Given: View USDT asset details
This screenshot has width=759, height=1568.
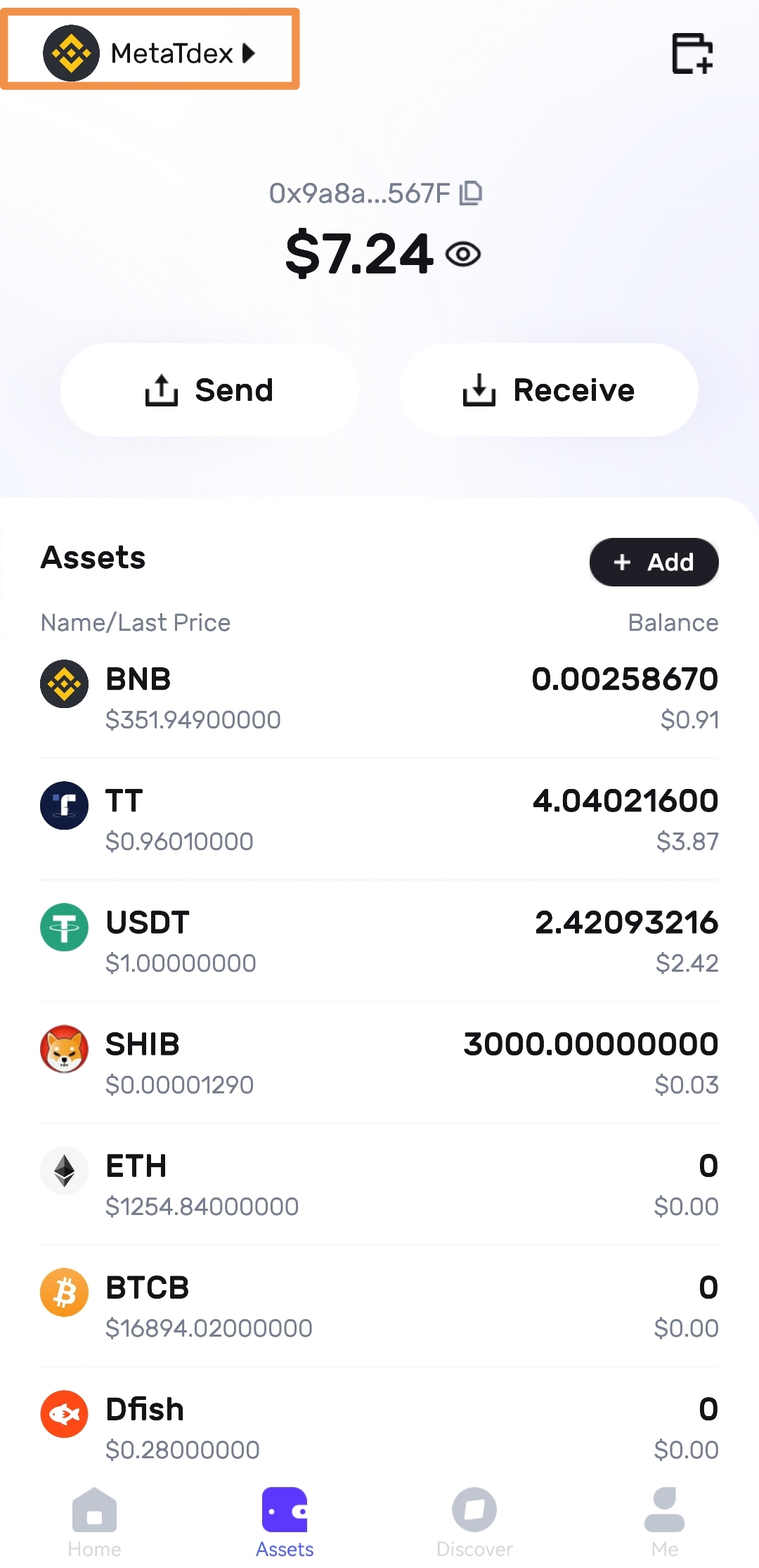Looking at the screenshot, I should click(x=379, y=942).
